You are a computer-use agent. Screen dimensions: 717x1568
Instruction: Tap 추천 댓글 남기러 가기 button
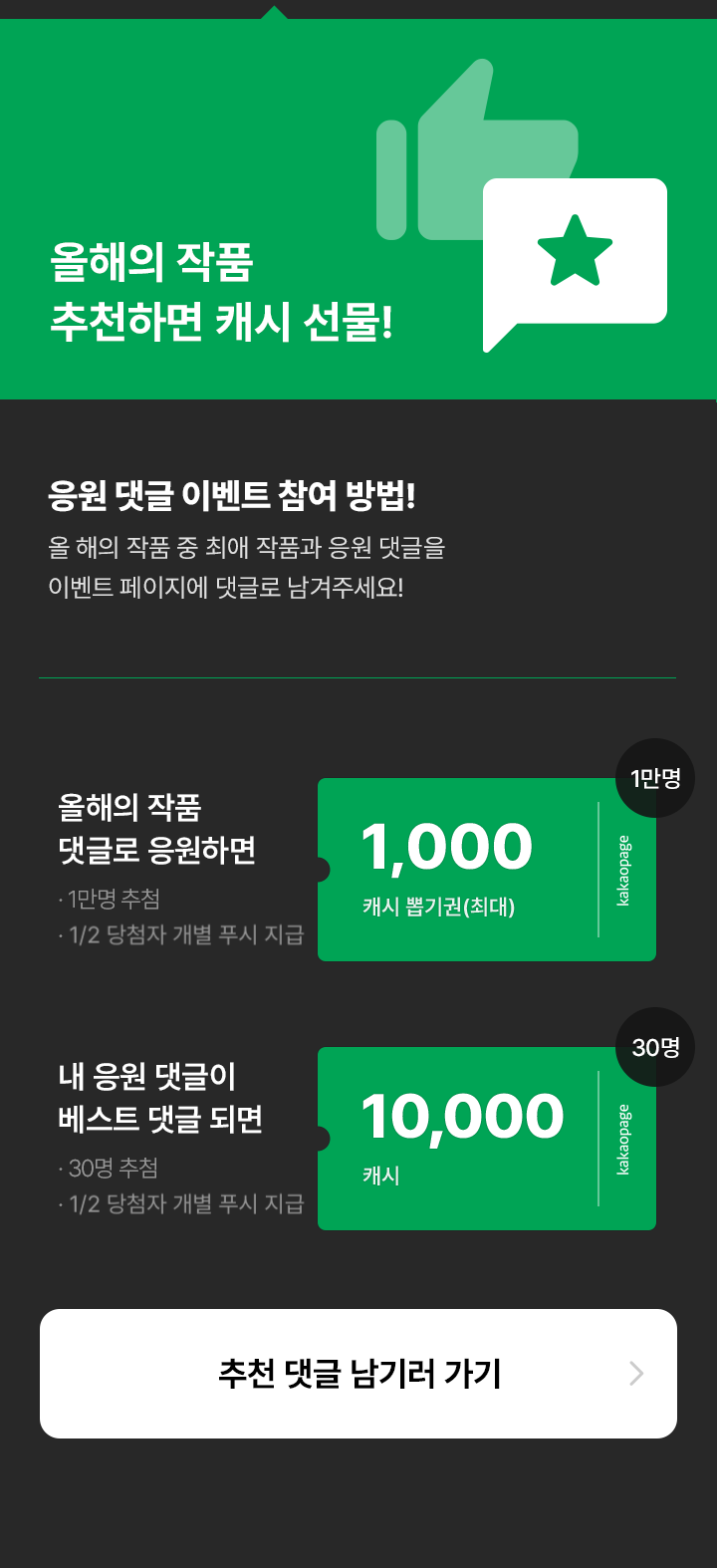pyautogui.click(x=358, y=1374)
